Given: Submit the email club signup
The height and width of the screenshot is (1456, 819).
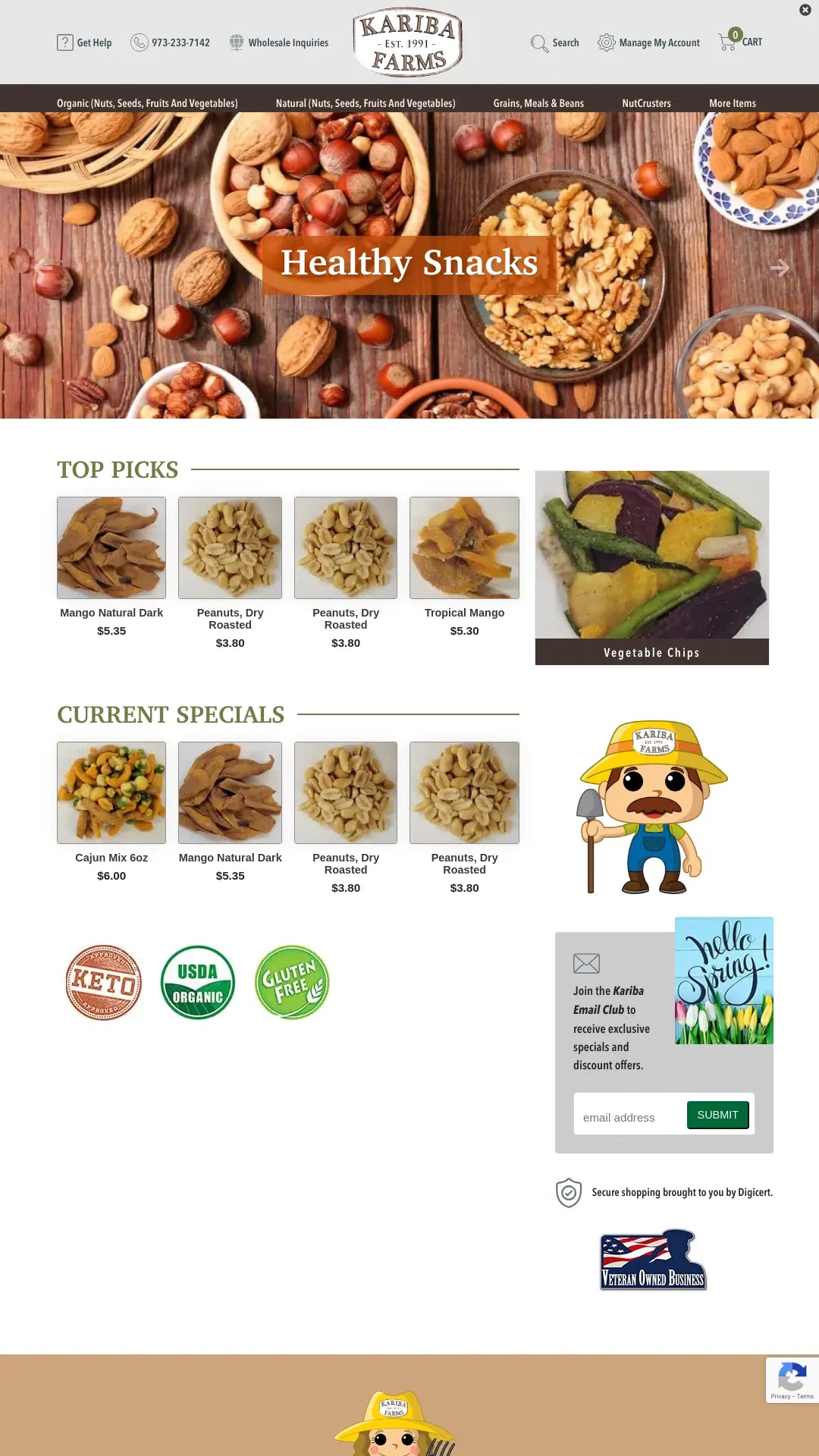Looking at the screenshot, I should pyautogui.click(x=717, y=1115).
